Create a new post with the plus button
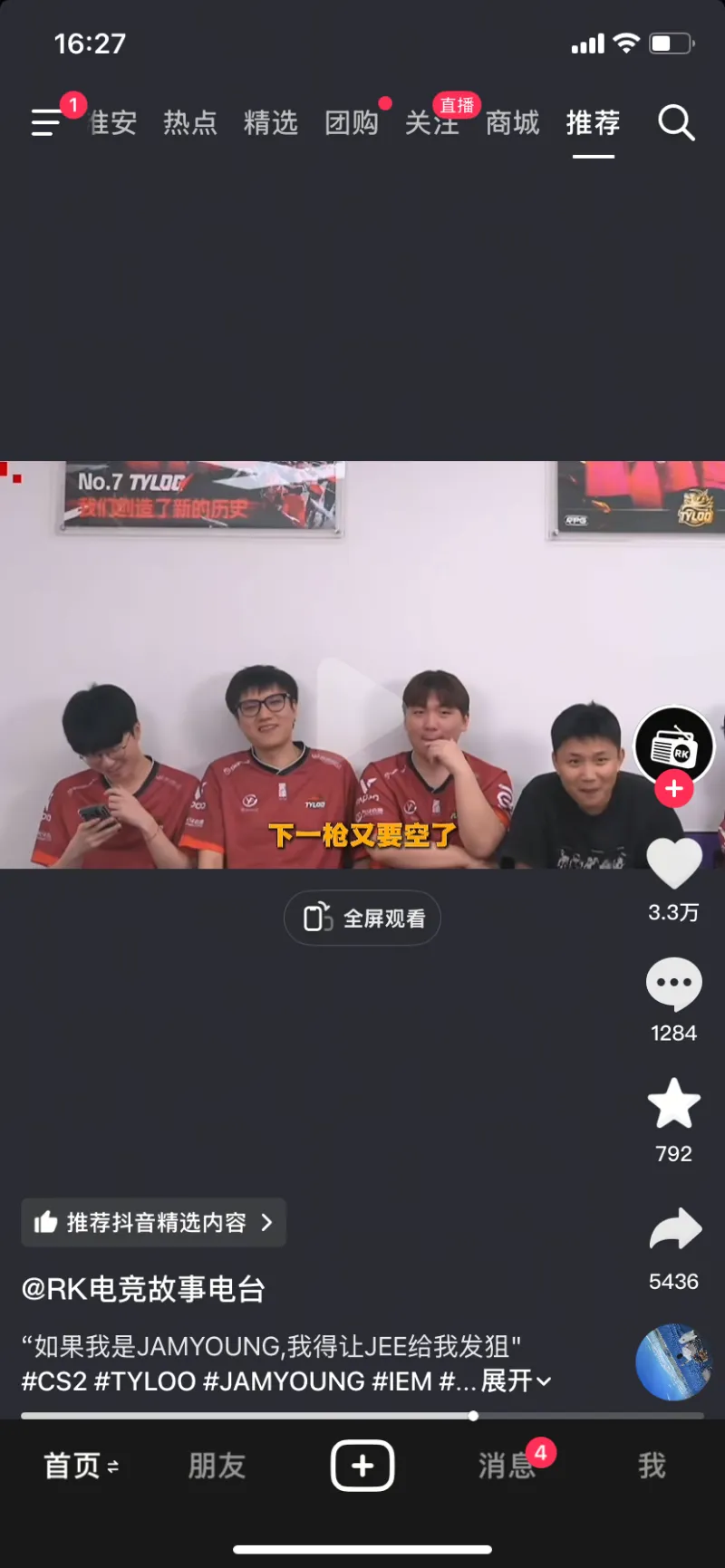725x1568 pixels. (x=362, y=1466)
